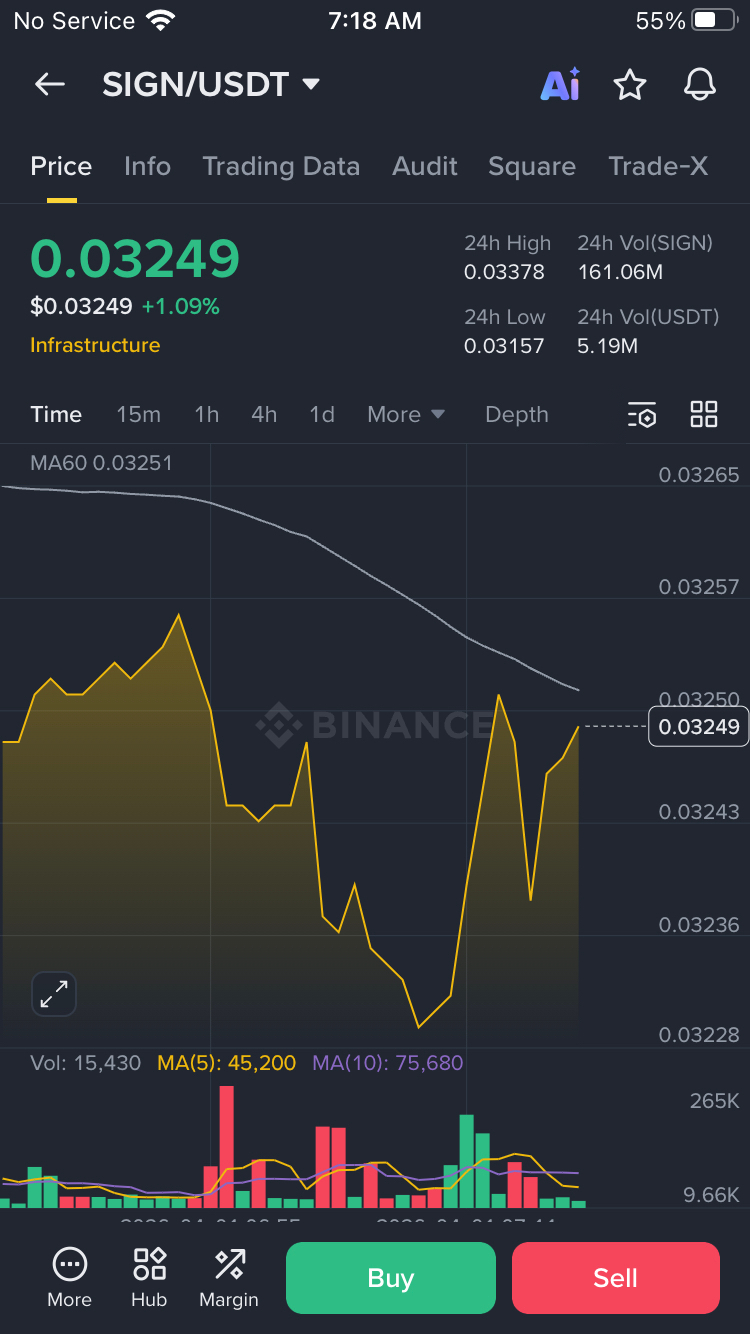Go back using the arrow icon
This screenshot has height=1334, width=750.
49,85
